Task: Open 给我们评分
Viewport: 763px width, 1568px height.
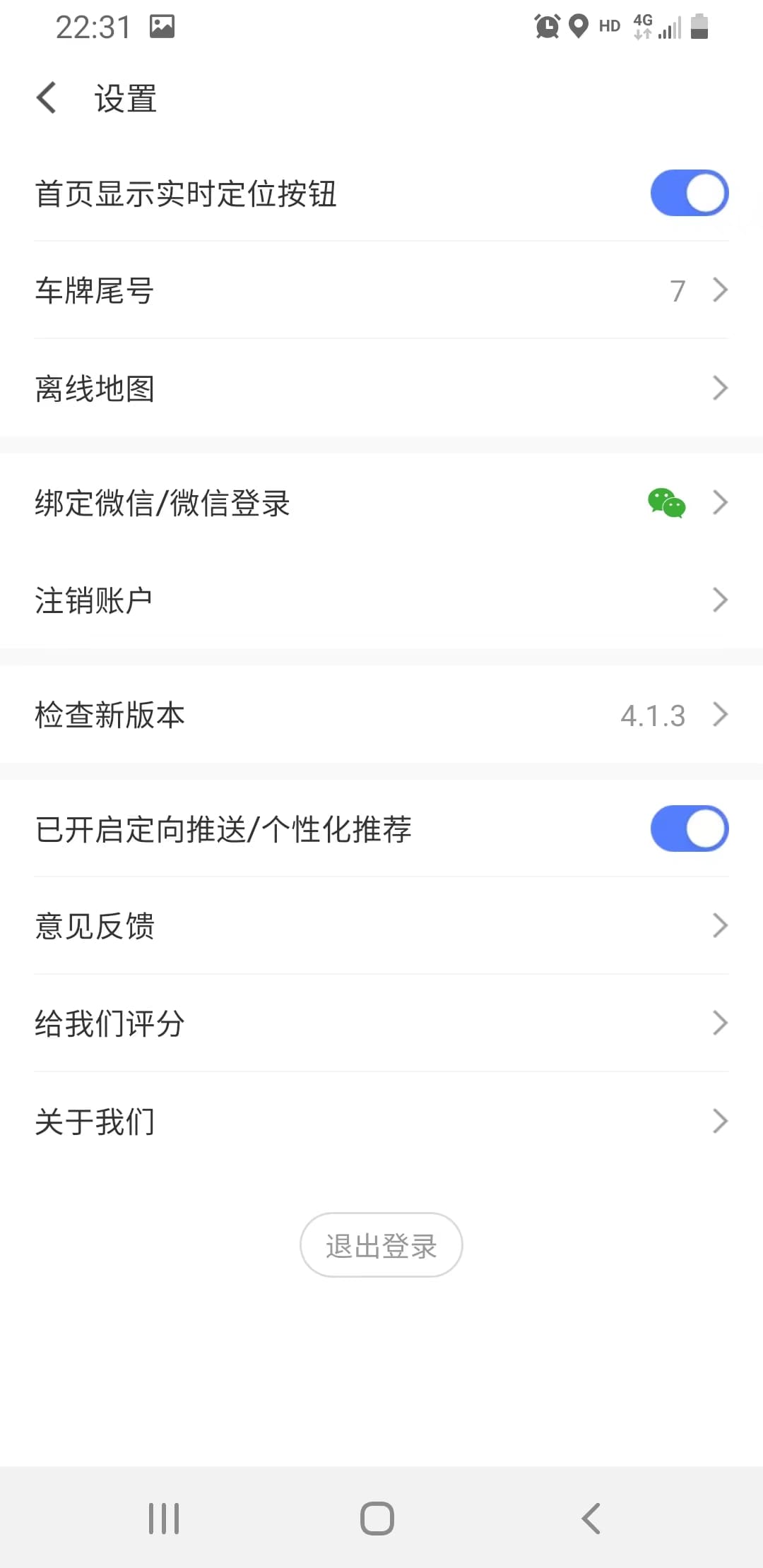Action: pyautogui.click(x=381, y=1023)
